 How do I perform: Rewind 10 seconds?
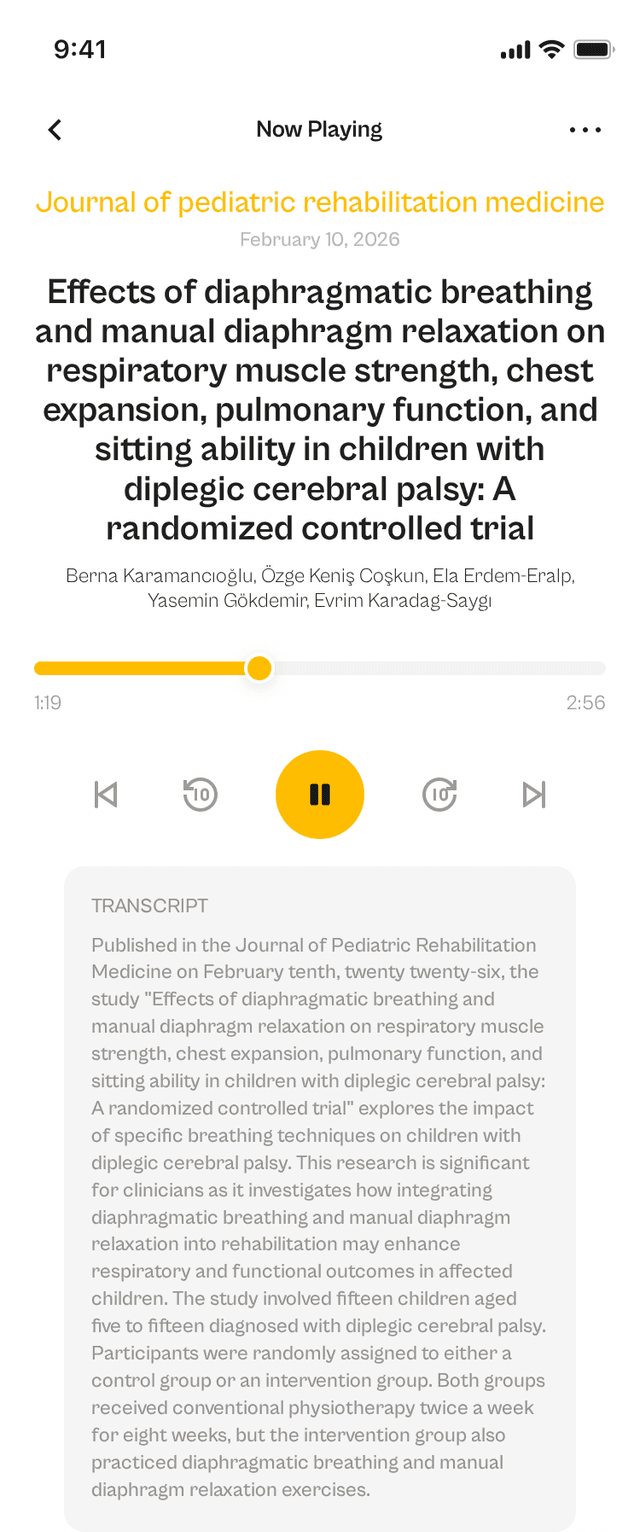pyautogui.click(x=200, y=795)
